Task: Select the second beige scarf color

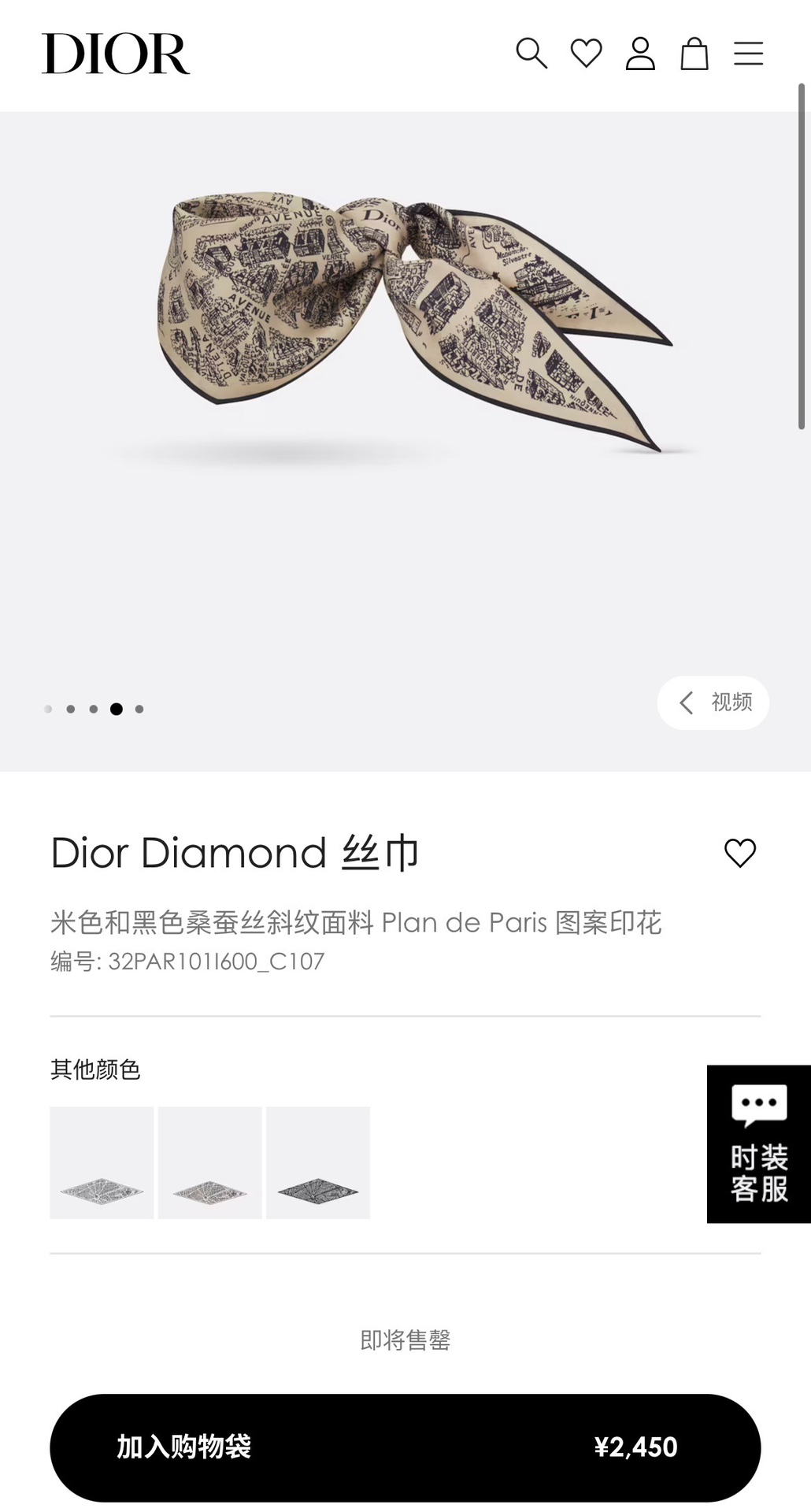Action: point(209,1162)
